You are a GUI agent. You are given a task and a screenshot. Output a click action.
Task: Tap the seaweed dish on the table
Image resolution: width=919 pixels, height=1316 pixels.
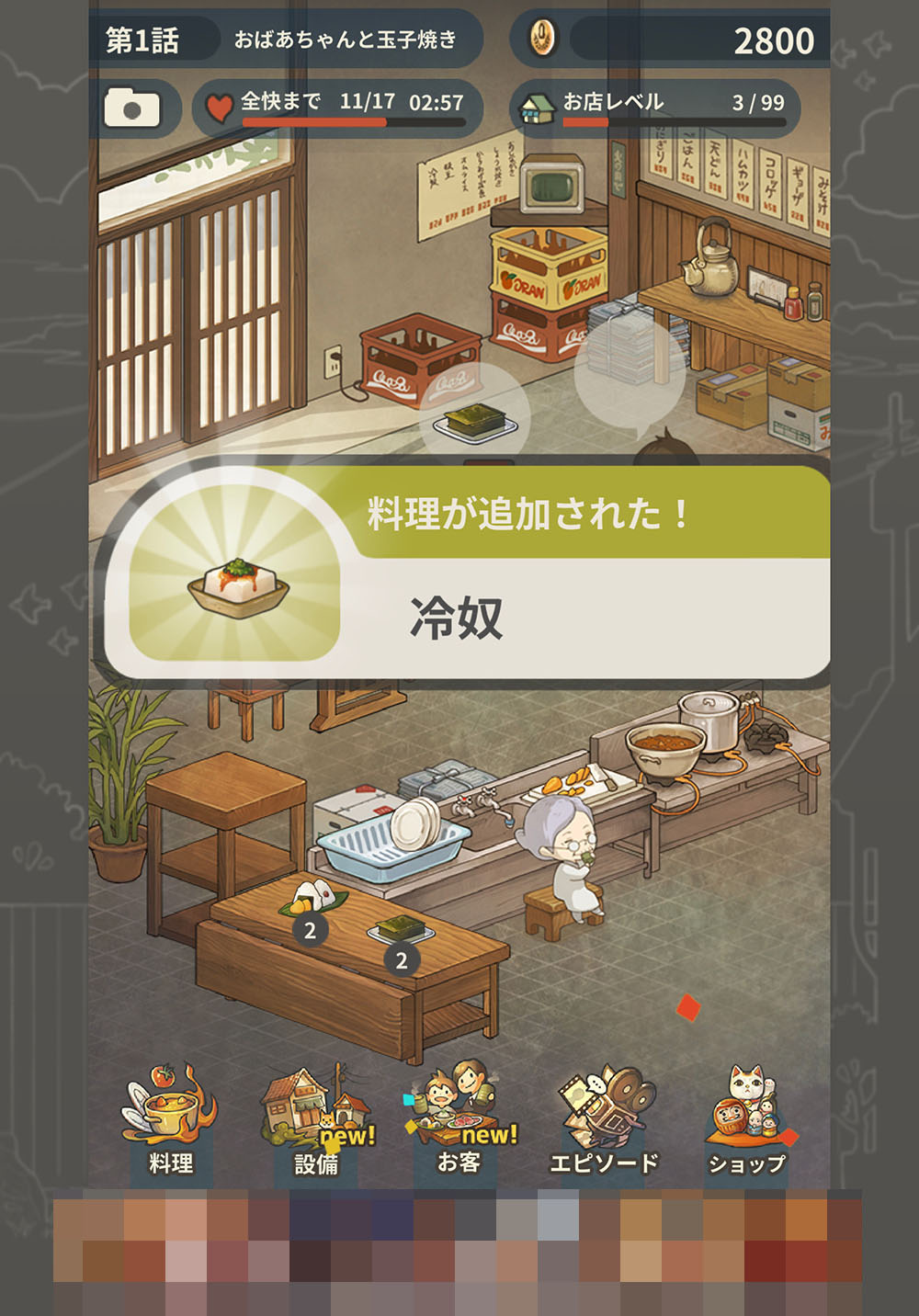pos(402,931)
